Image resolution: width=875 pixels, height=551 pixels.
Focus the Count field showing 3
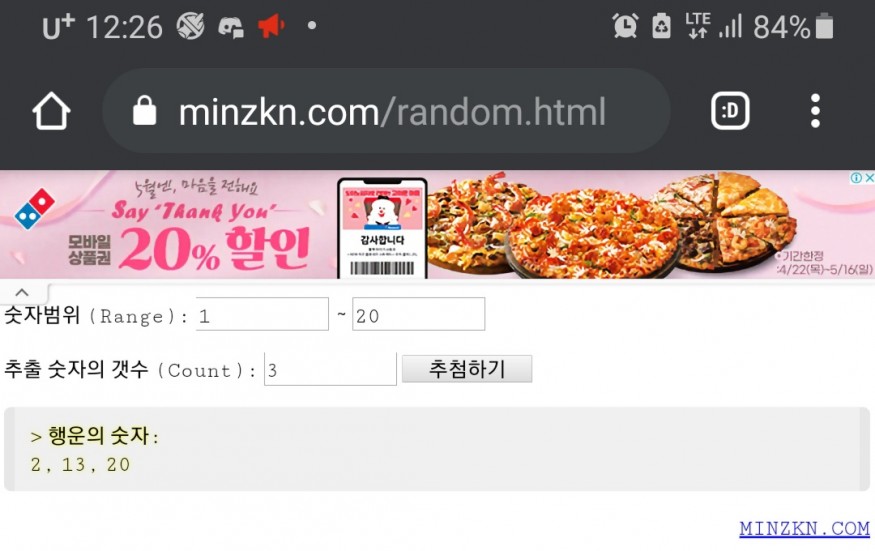[330, 370]
